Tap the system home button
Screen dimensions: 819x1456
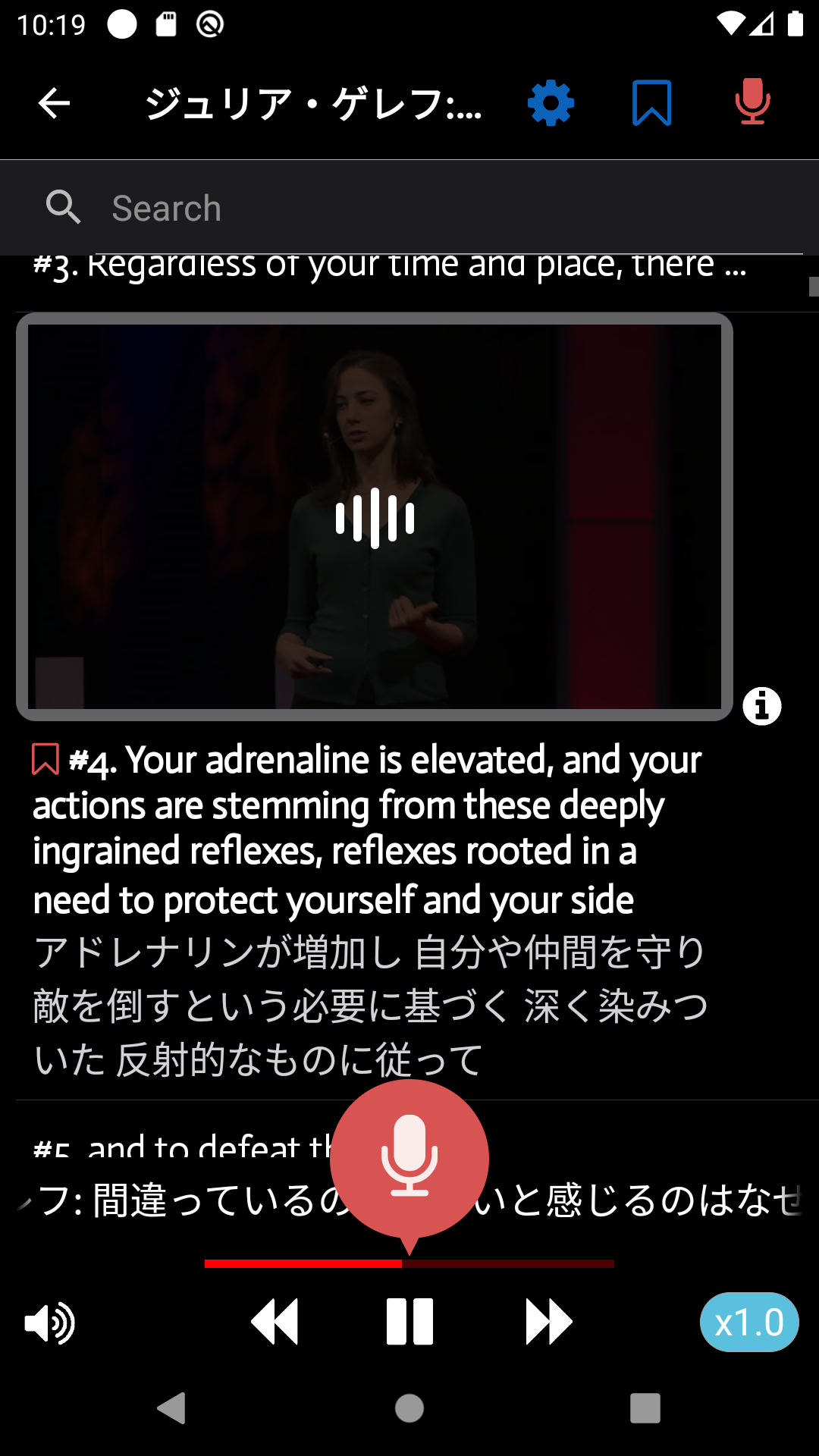tap(409, 1408)
